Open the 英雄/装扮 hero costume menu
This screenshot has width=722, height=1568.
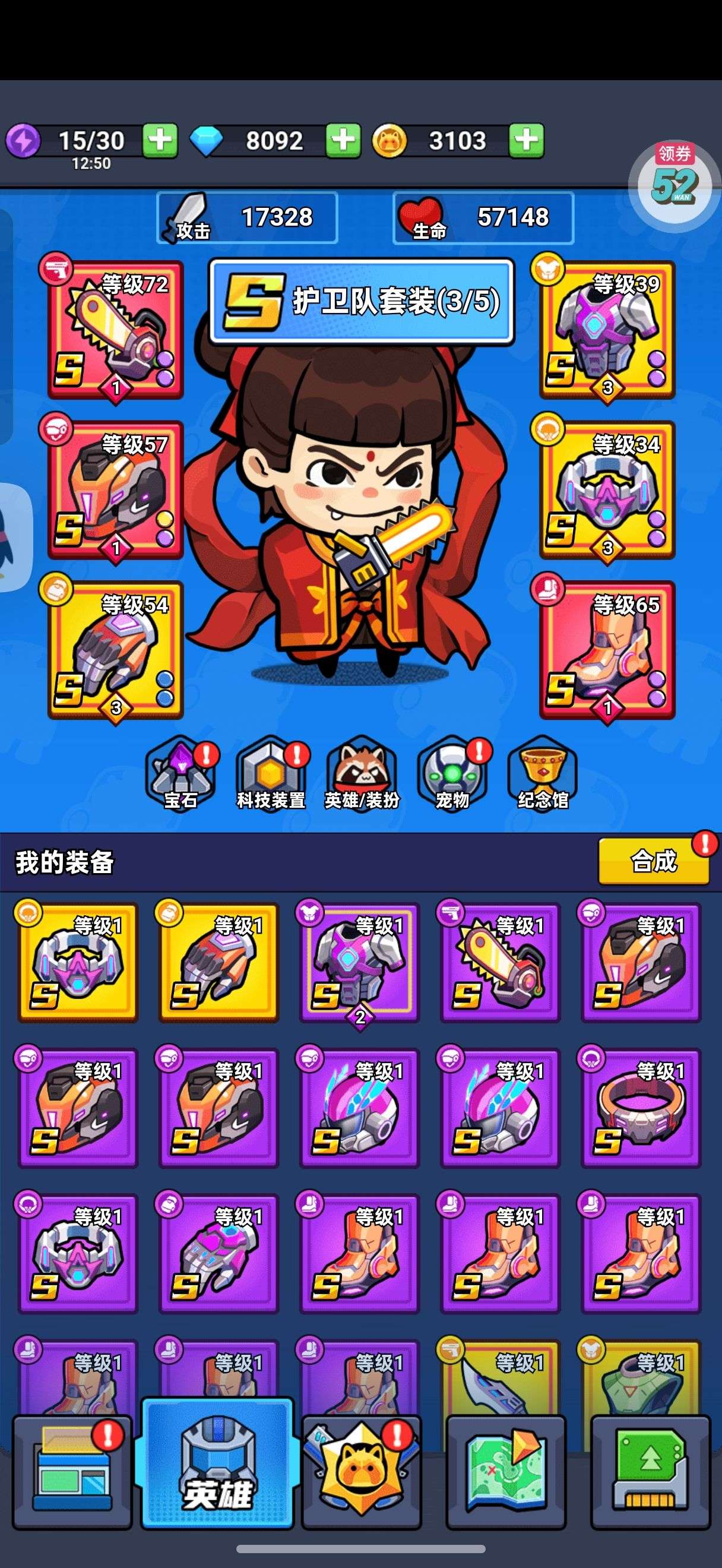click(362, 774)
